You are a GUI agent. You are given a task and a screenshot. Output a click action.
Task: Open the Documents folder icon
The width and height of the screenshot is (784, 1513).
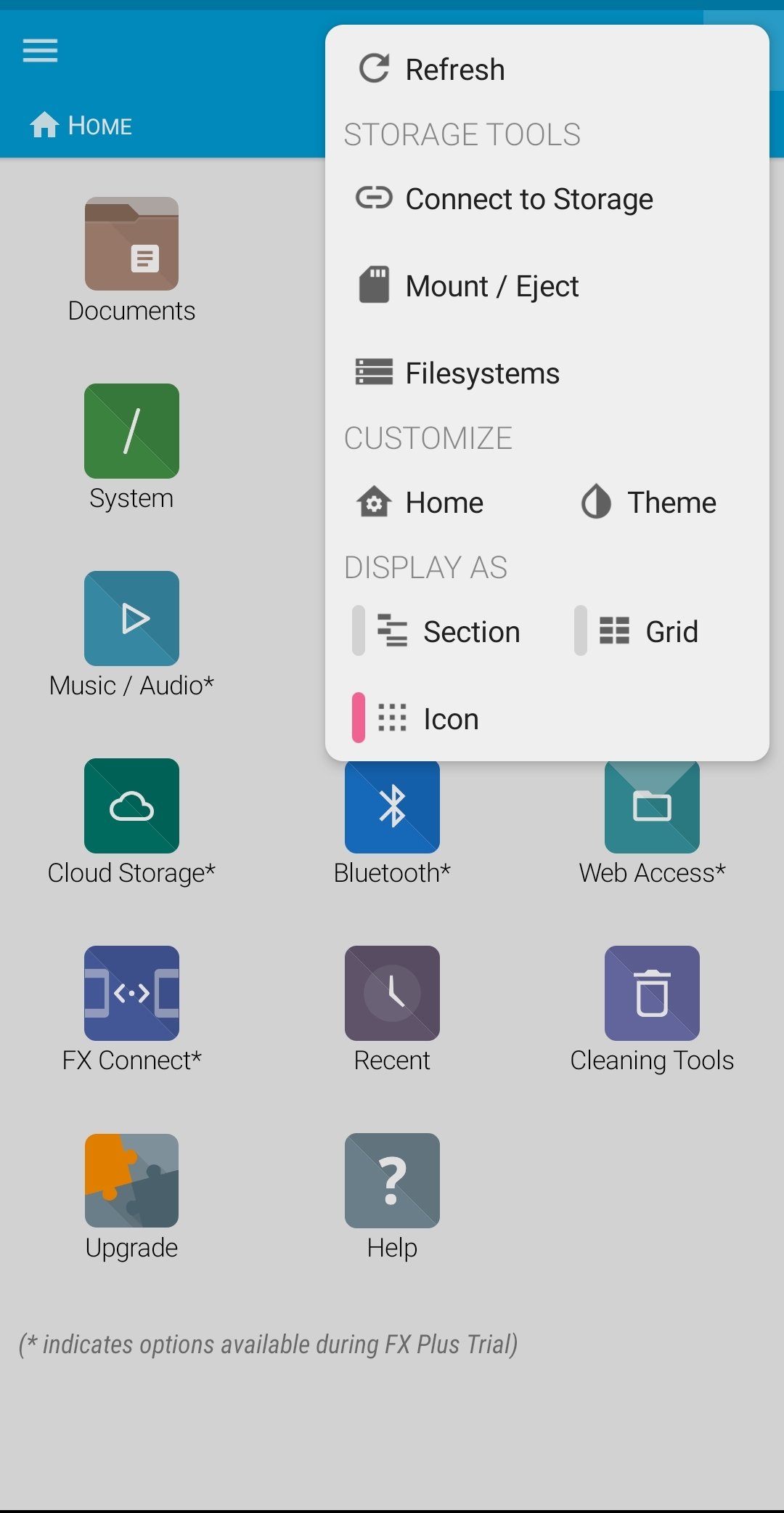131,244
